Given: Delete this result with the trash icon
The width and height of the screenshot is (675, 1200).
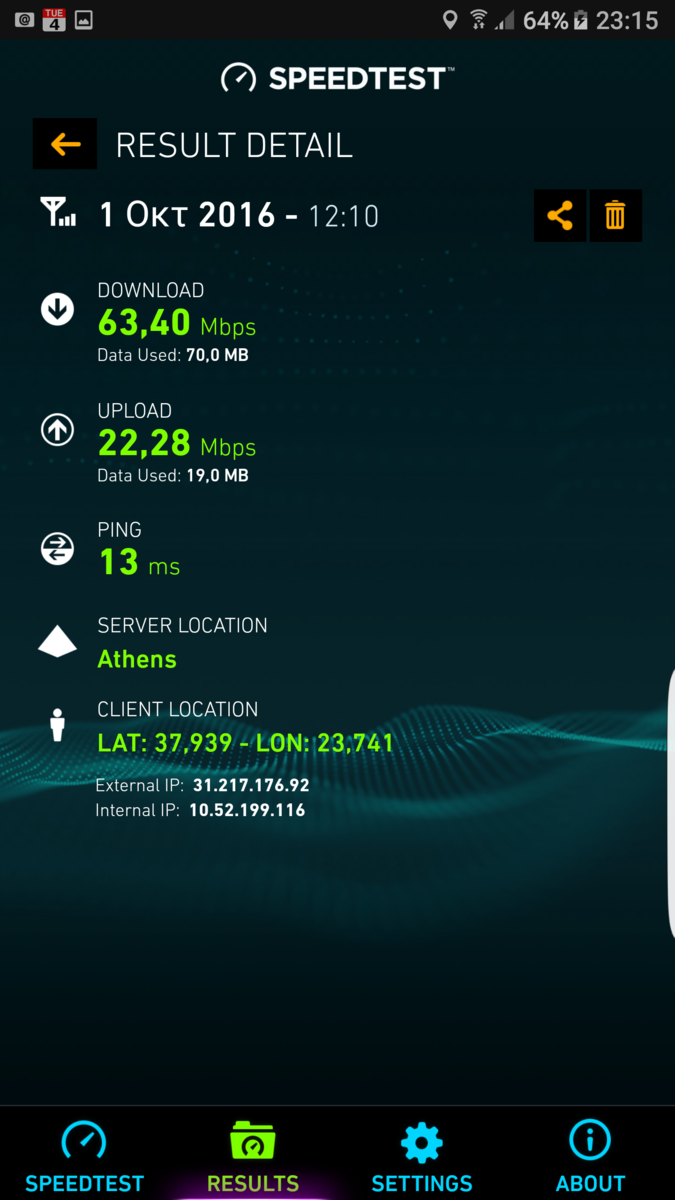Looking at the screenshot, I should 615,216.
